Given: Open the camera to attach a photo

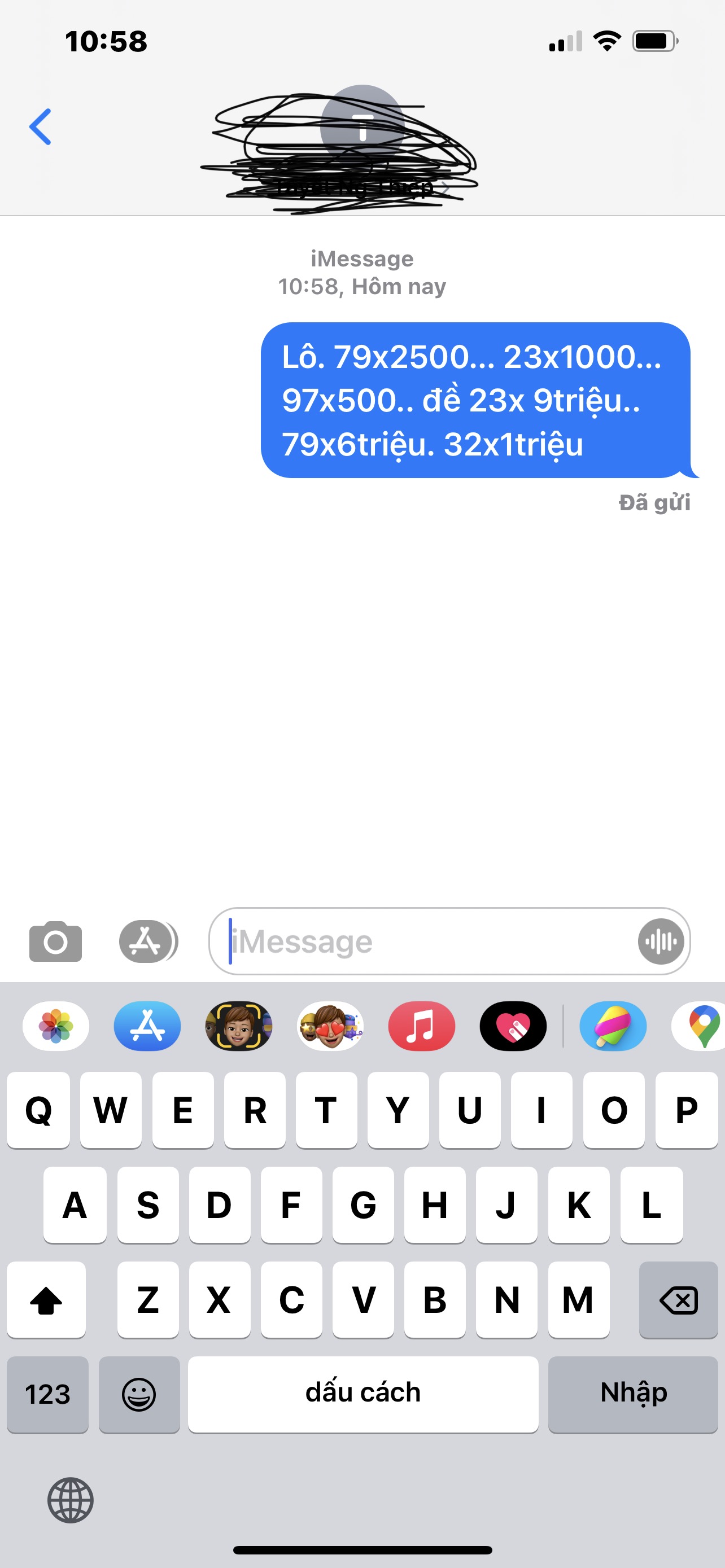Looking at the screenshot, I should pos(55,941).
